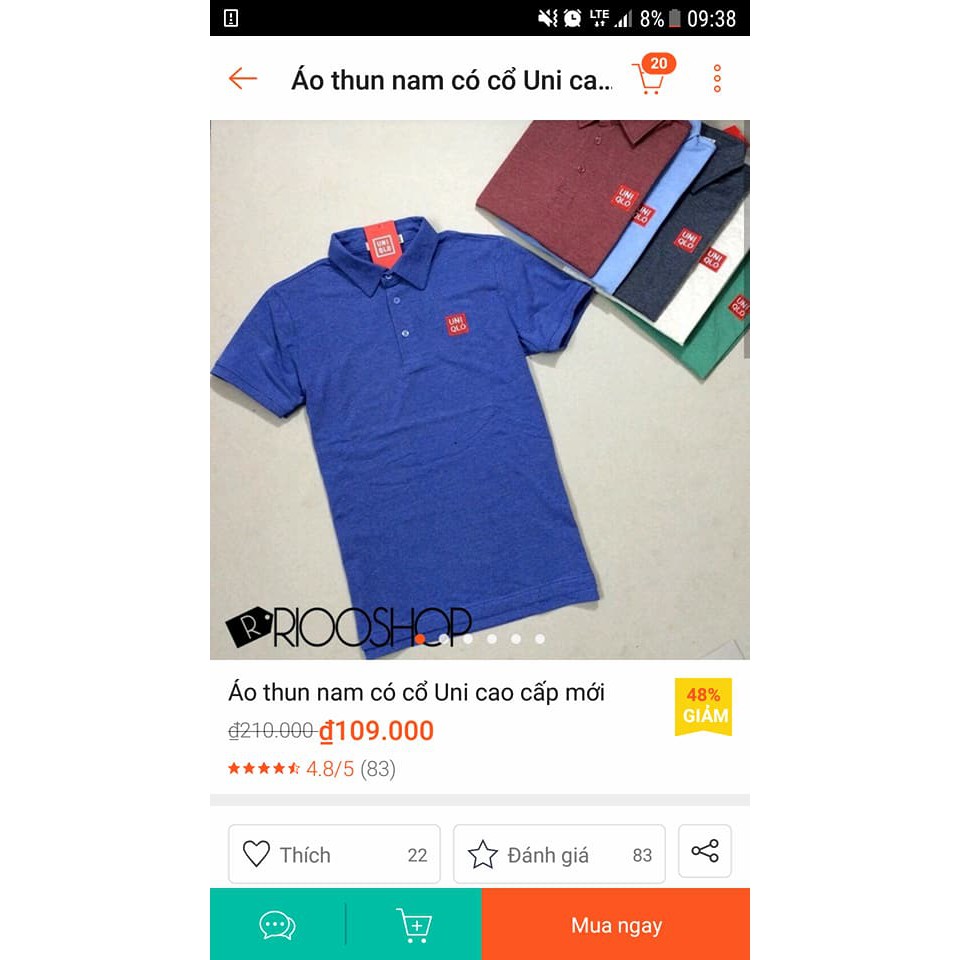Open the polo shirt product photo
960x960 pixels.
pos(479,389)
